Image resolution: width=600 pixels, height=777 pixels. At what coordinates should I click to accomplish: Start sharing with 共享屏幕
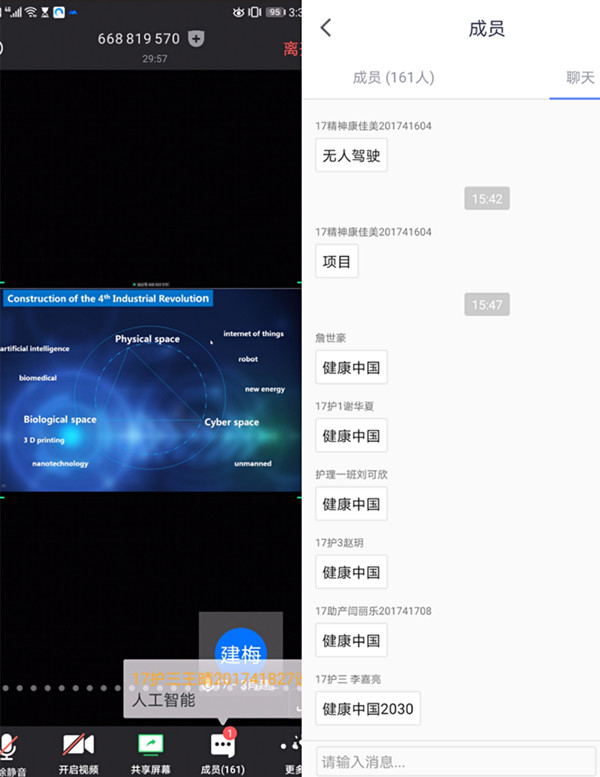click(x=150, y=753)
